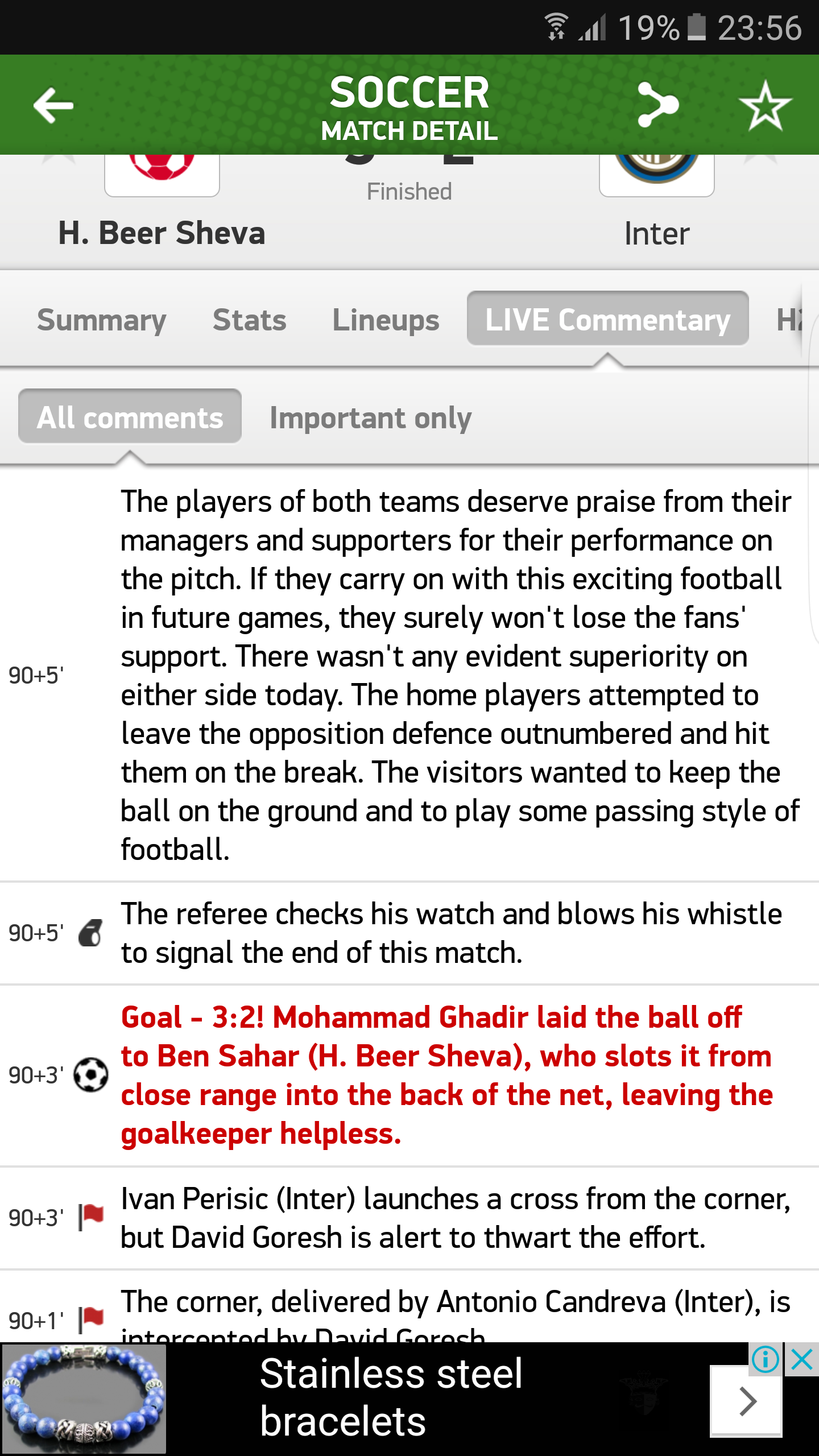Filter to Important only comments

tap(370, 418)
